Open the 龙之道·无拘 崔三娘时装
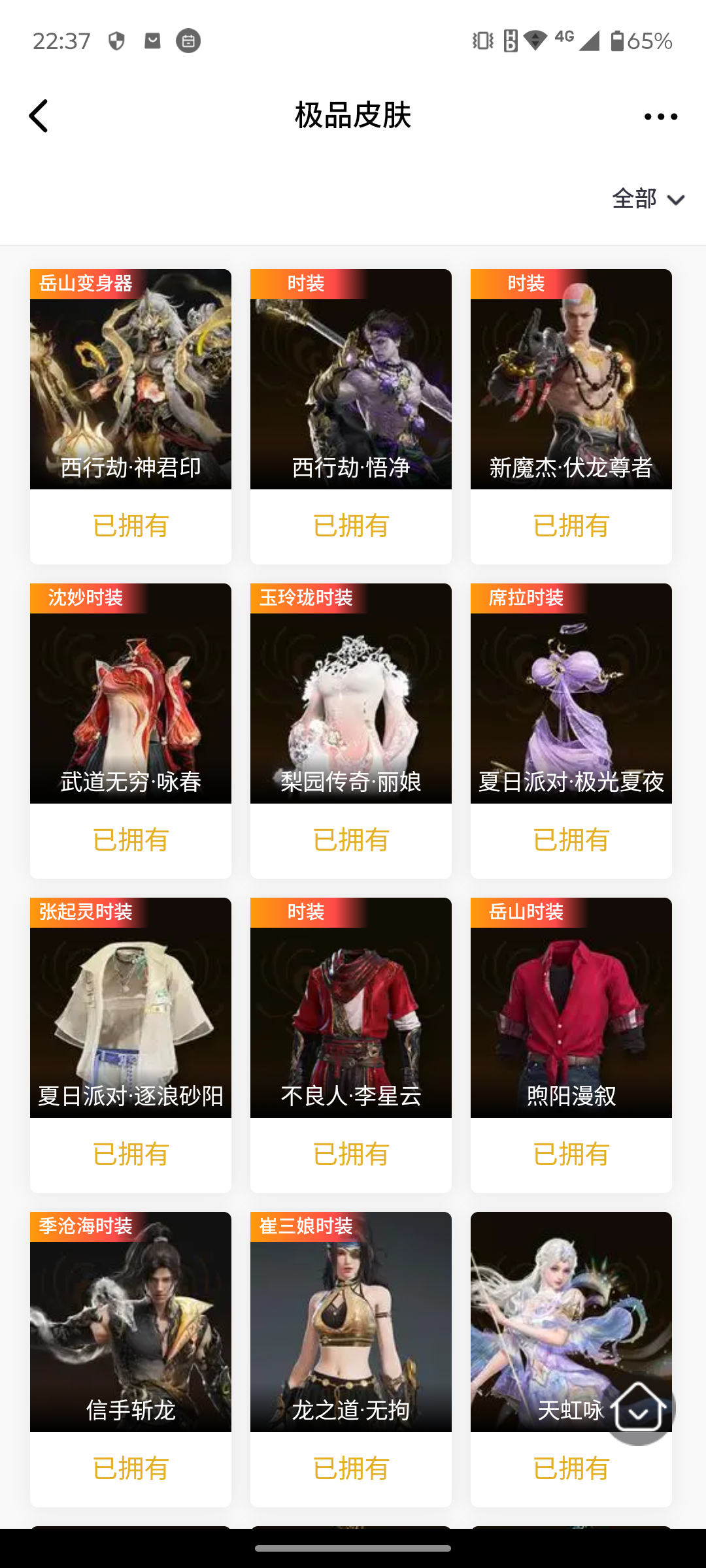 point(350,1322)
